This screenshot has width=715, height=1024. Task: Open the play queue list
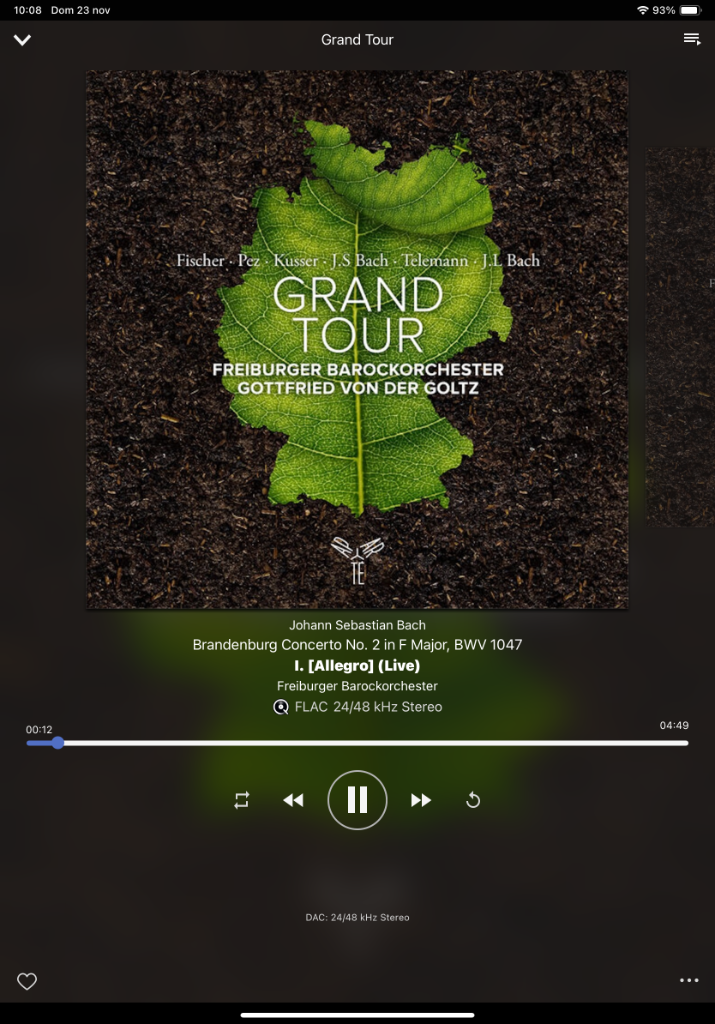click(691, 39)
